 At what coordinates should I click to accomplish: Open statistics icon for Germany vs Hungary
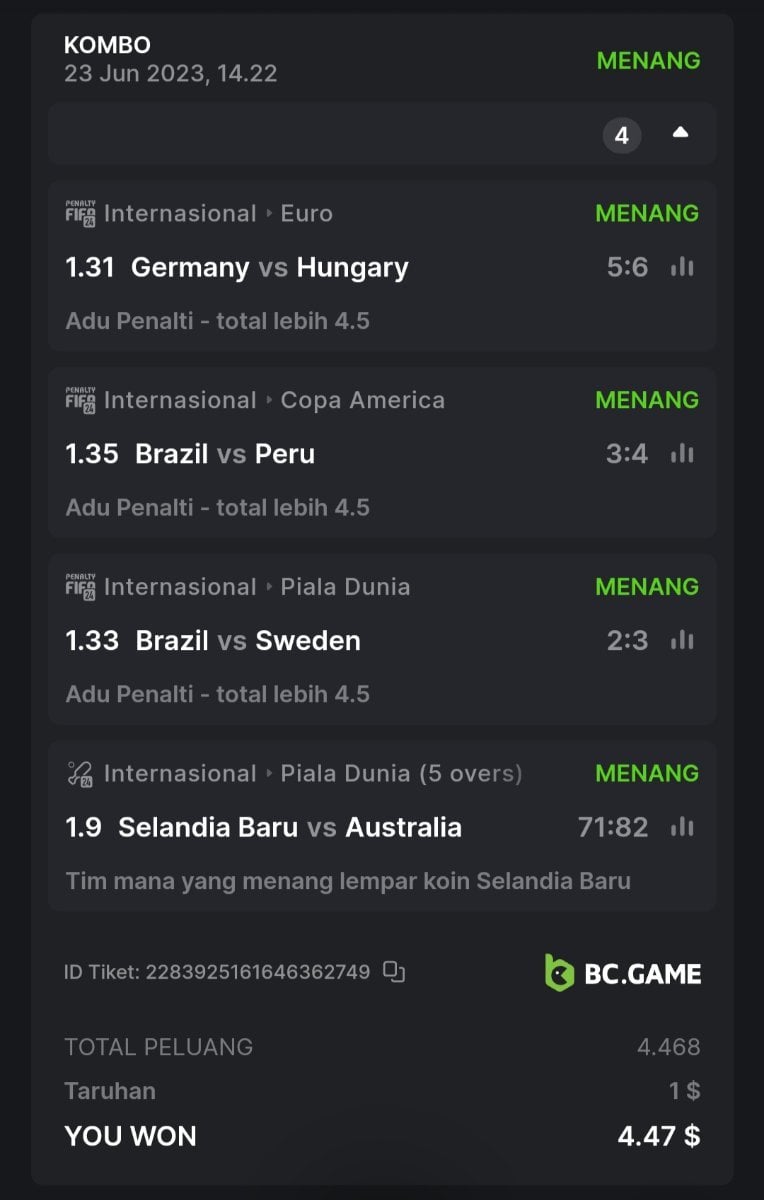(x=682, y=267)
